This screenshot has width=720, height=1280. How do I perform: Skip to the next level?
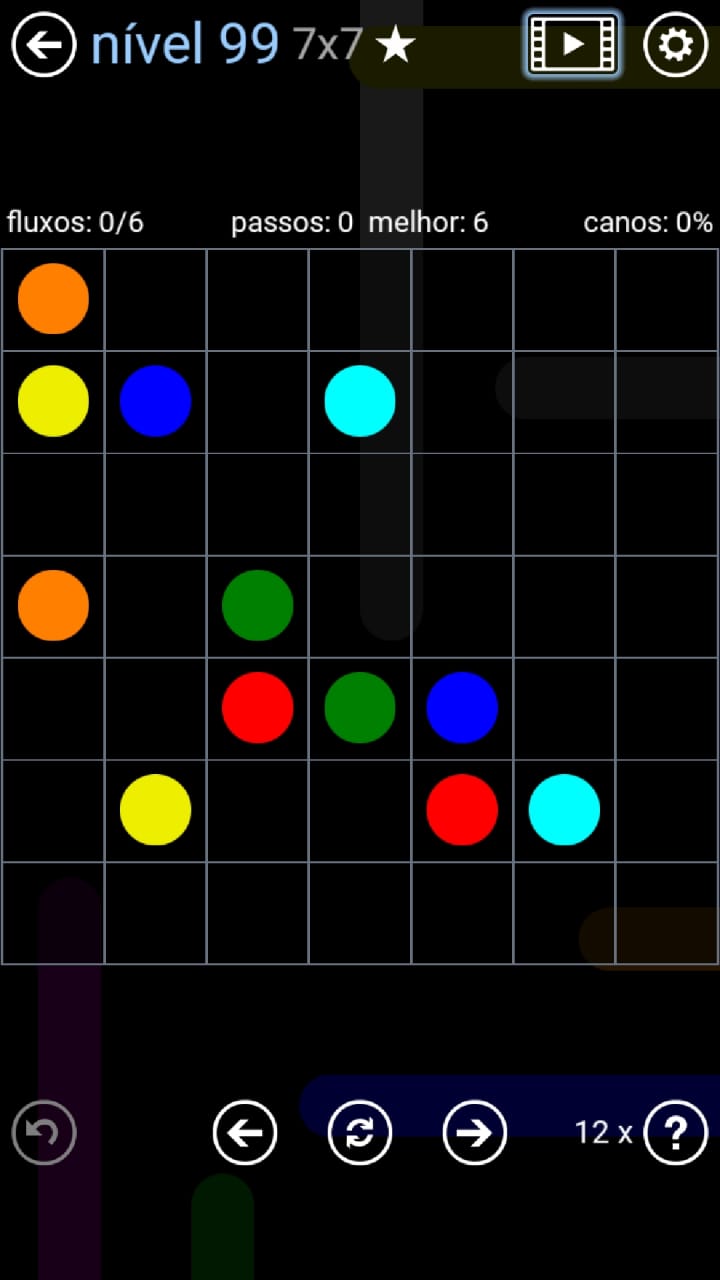point(475,1132)
